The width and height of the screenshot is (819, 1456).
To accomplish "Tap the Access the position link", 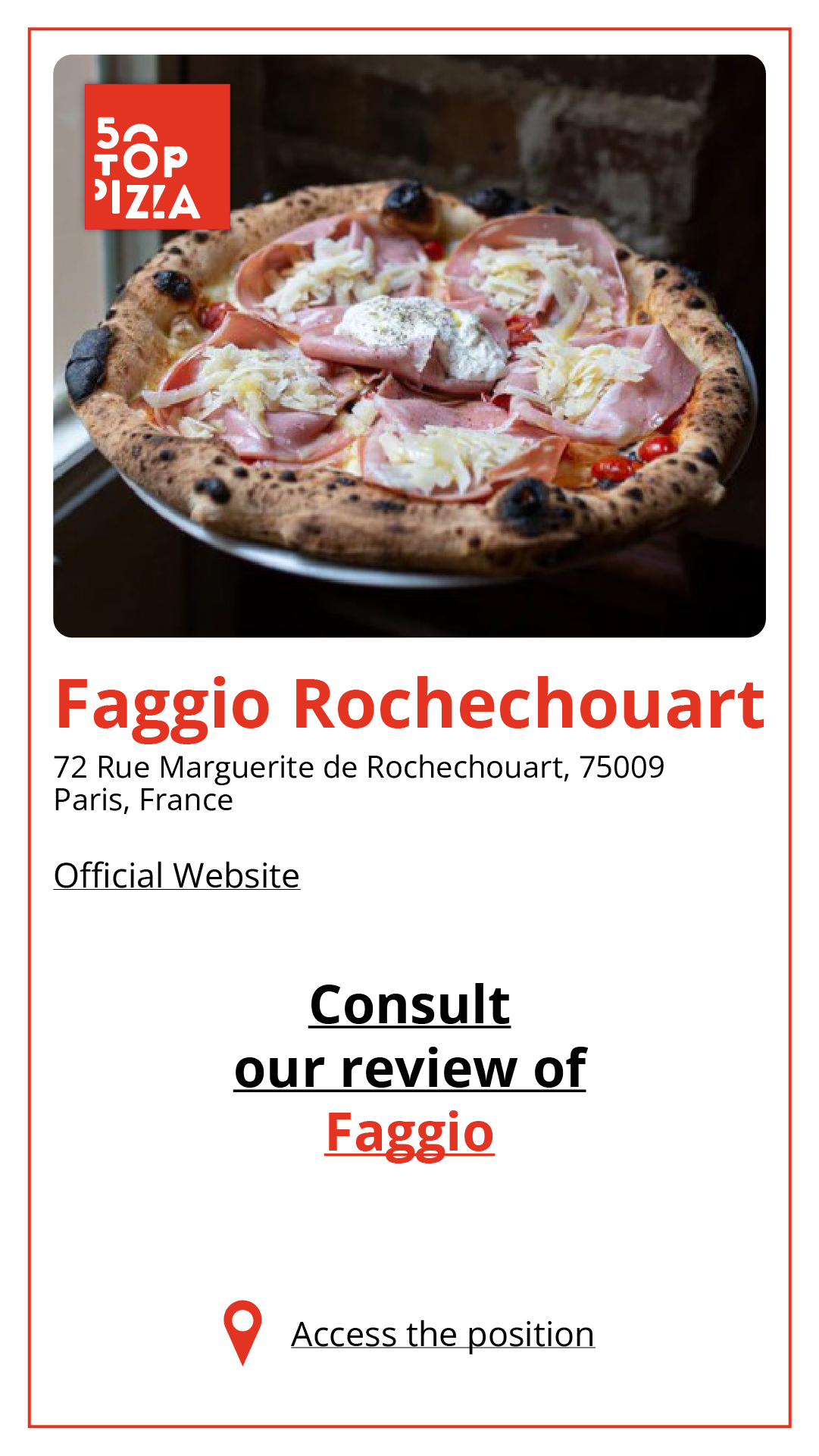I will coord(442,1335).
